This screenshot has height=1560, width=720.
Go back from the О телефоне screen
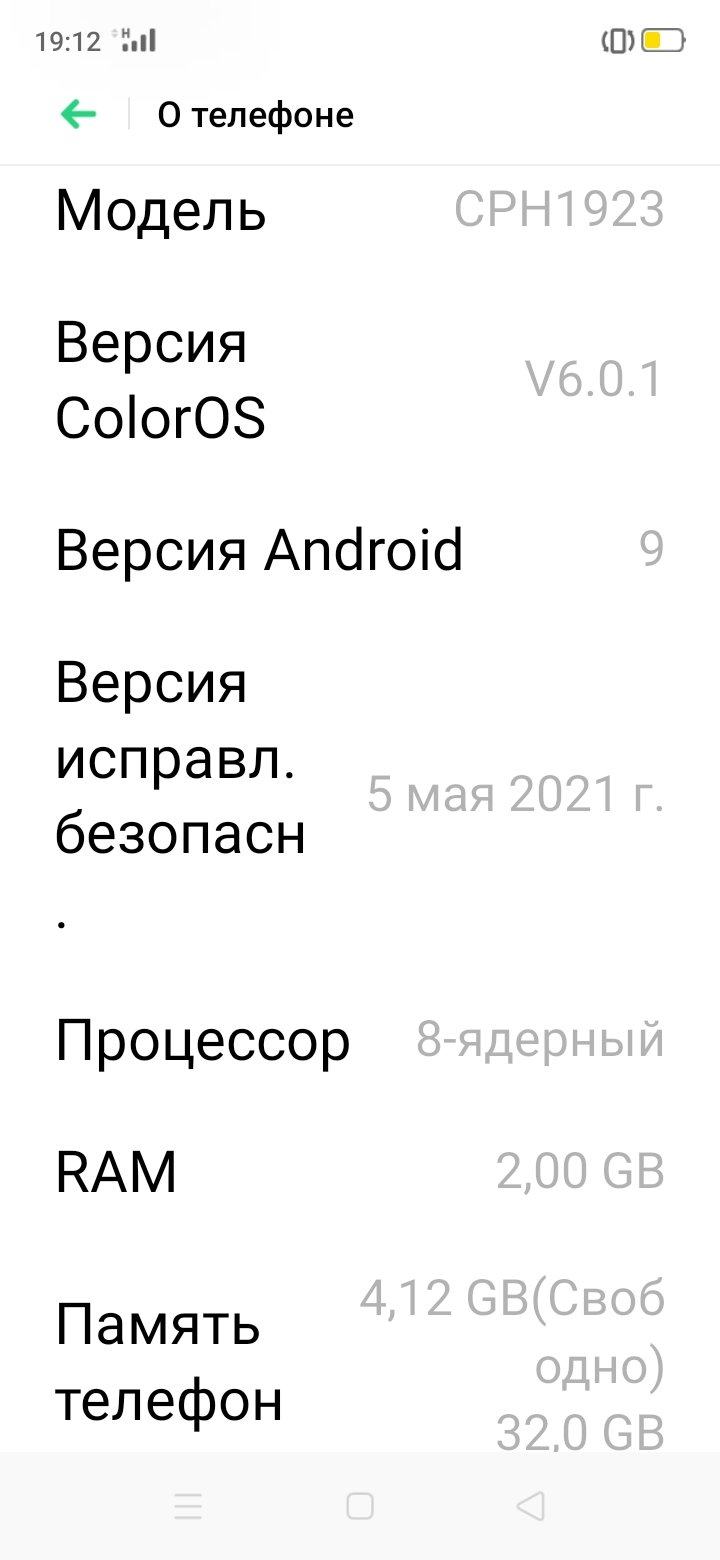point(78,115)
